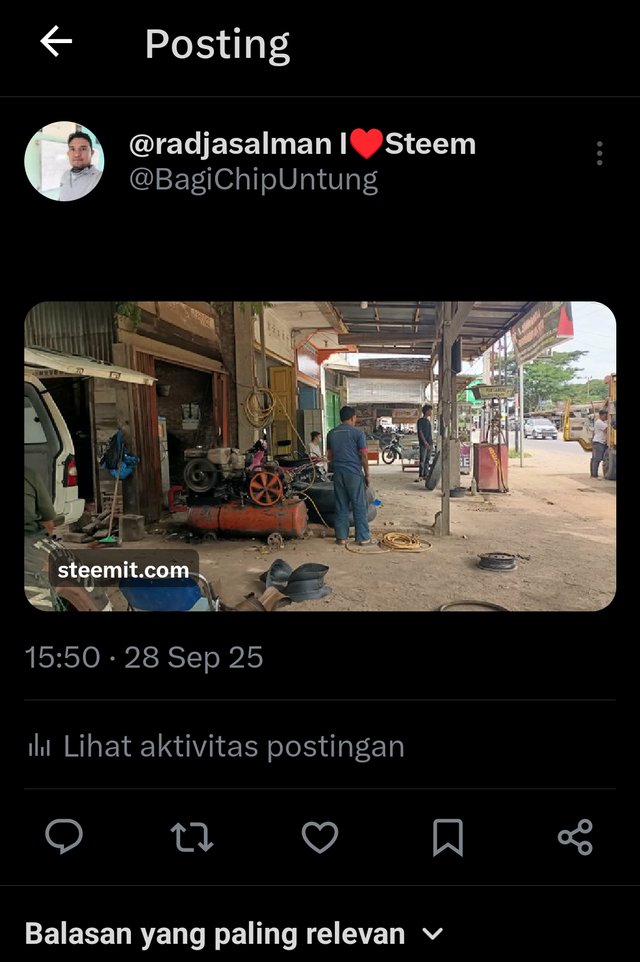This screenshot has height=962, width=640.
Task: Repost this post
Action: 192,836
